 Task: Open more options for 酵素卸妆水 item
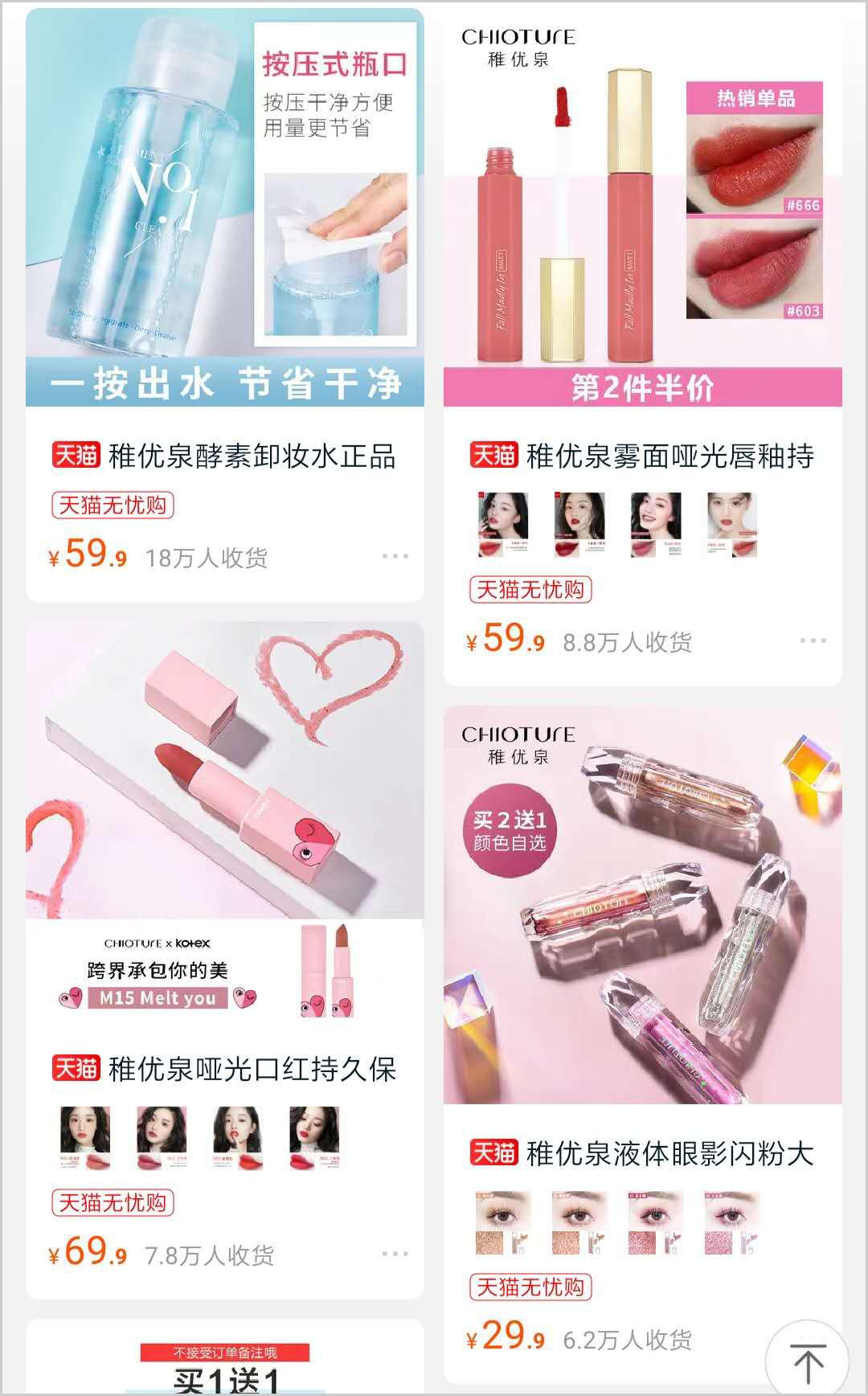point(395,556)
